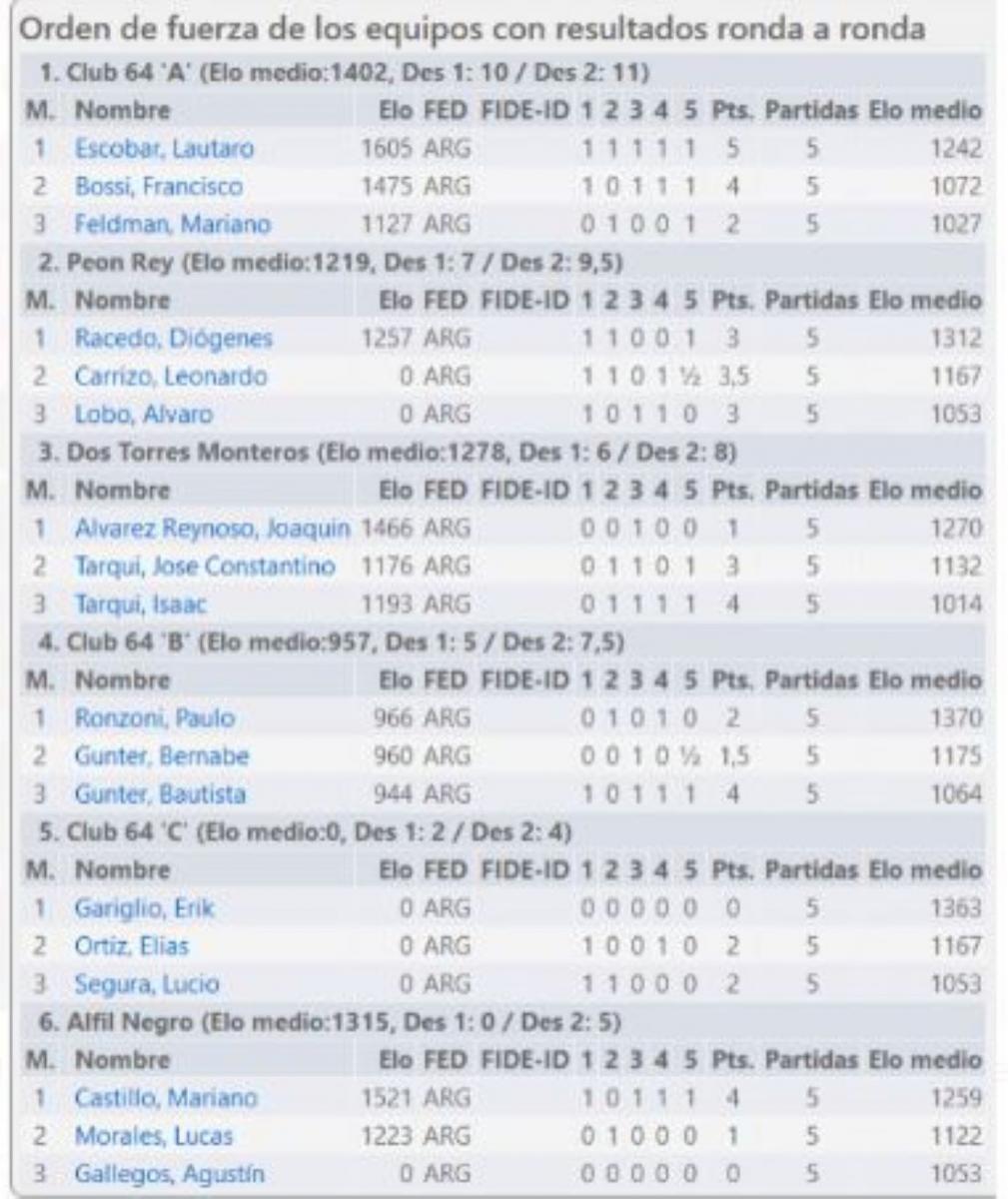Open Gariglio, Erik's player link
Image resolution: width=1008 pixels, height=1199 pixels.
point(144,908)
